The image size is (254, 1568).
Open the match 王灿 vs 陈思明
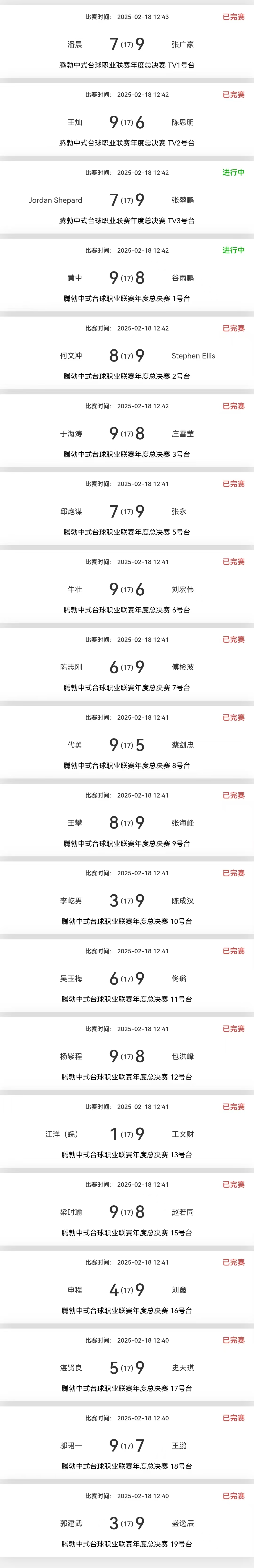click(127, 122)
